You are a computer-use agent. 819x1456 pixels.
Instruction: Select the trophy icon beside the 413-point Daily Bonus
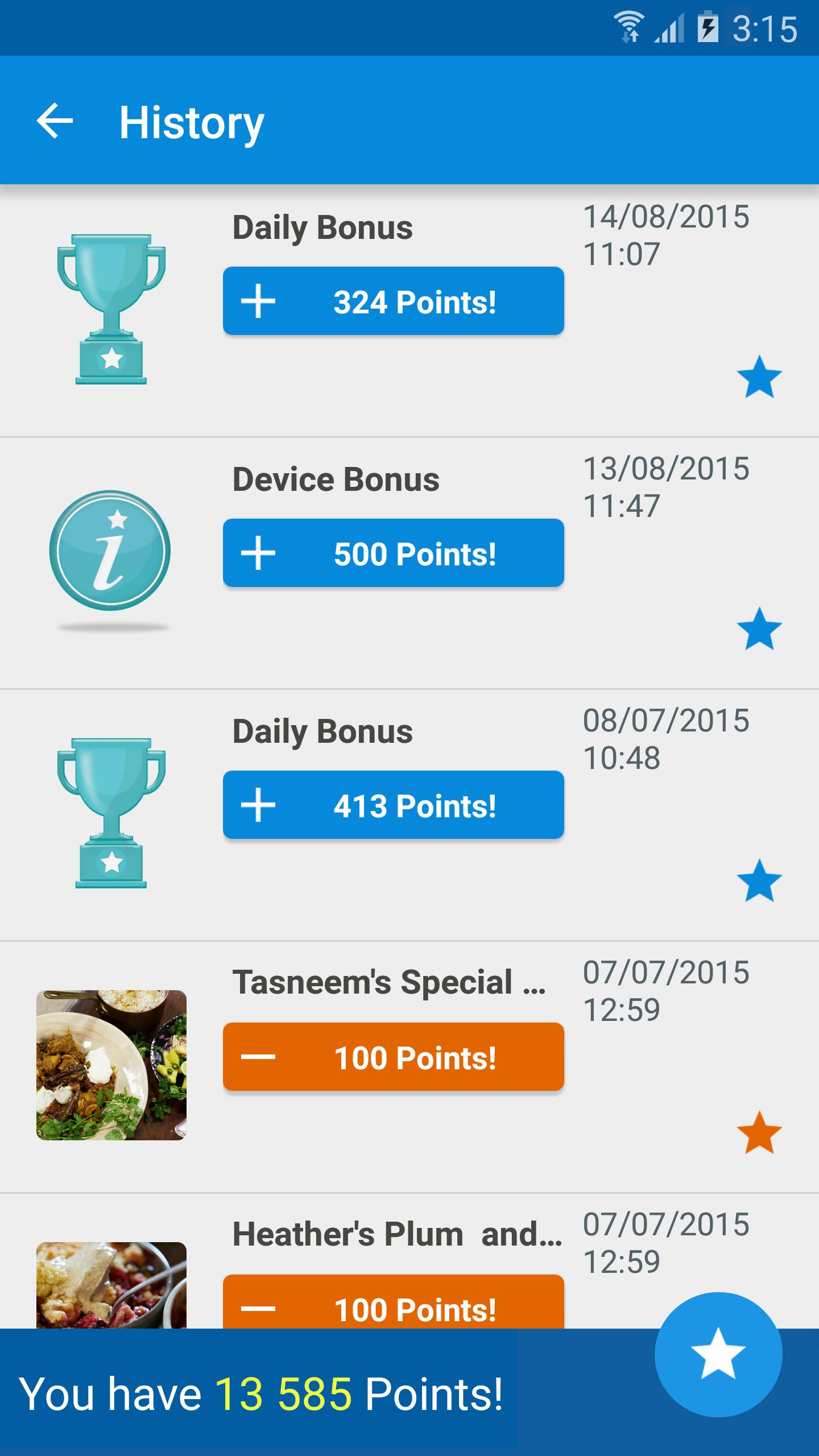tap(112, 813)
